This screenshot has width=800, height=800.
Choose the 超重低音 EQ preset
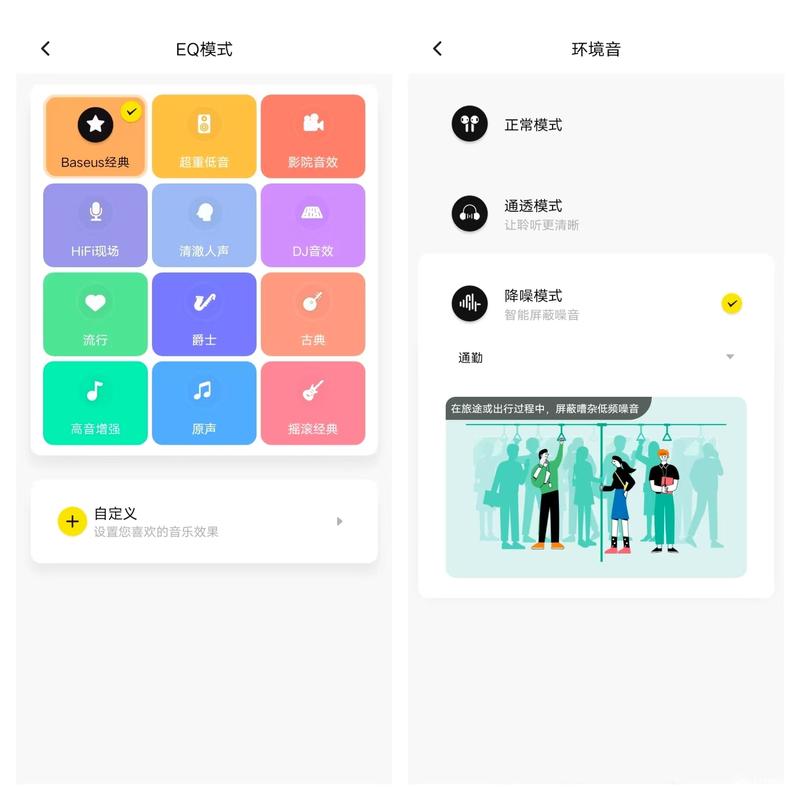tap(204, 137)
